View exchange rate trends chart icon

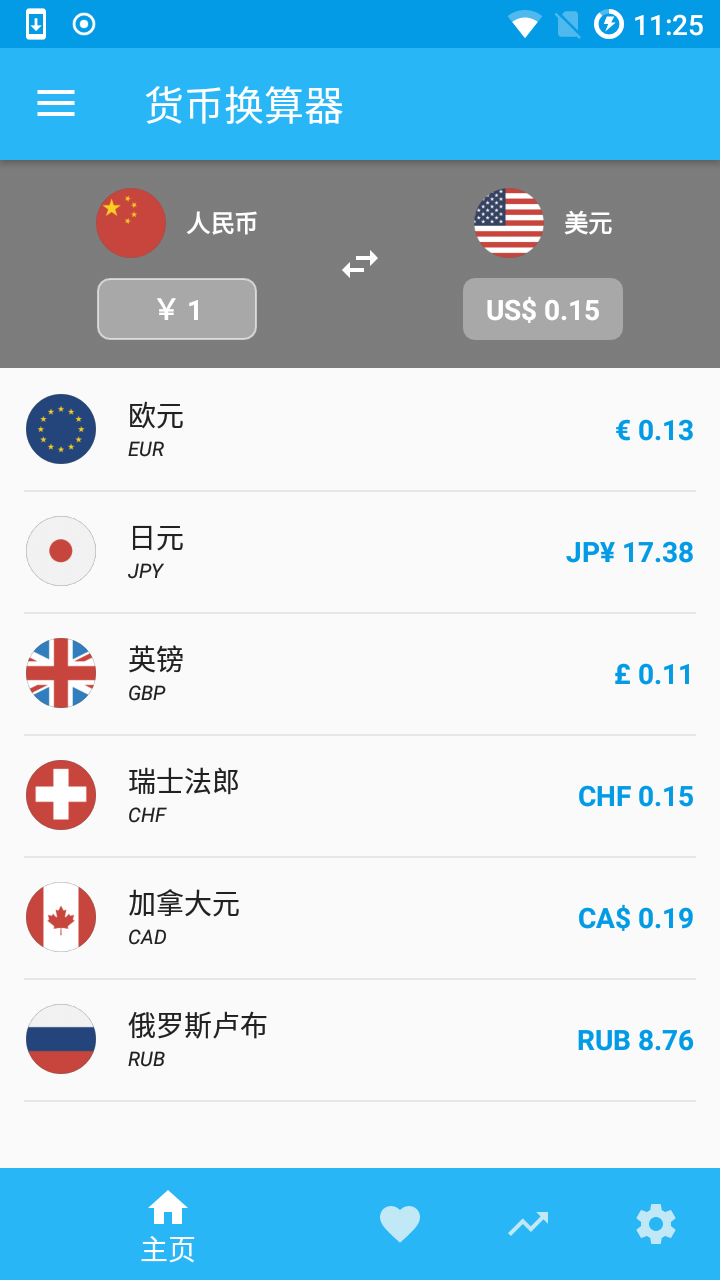pos(528,1222)
